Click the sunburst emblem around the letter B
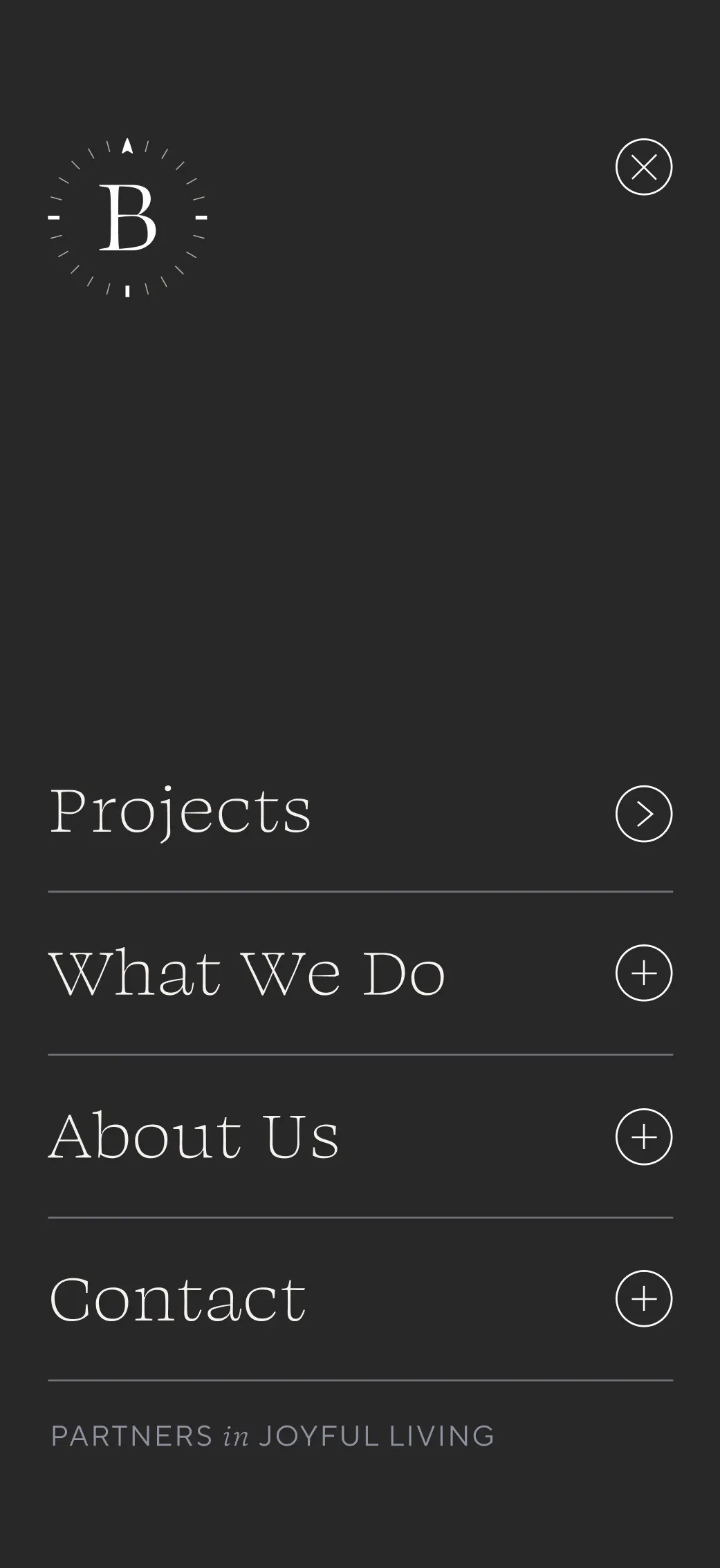Image resolution: width=720 pixels, height=1568 pixels. (x=128, y=218)
